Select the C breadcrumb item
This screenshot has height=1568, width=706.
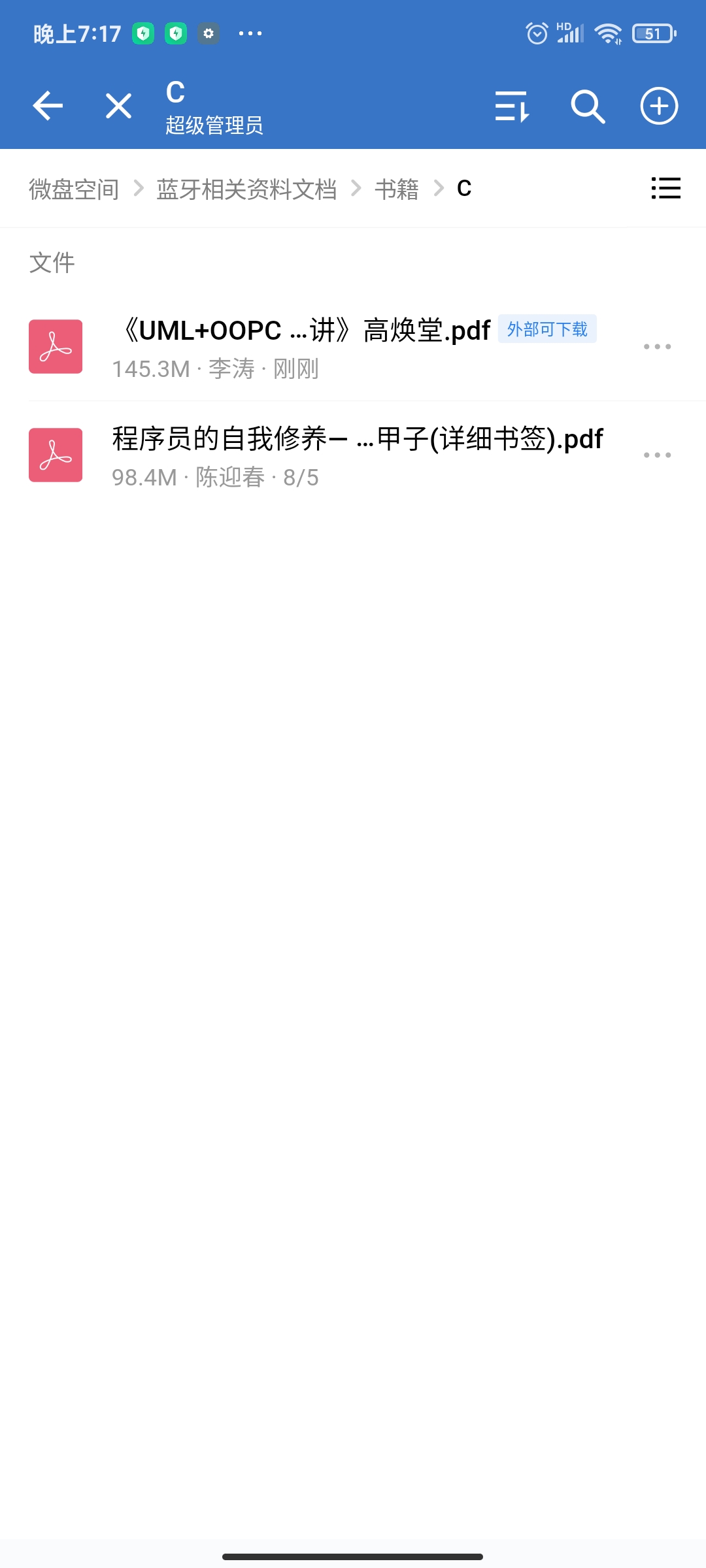464,188
